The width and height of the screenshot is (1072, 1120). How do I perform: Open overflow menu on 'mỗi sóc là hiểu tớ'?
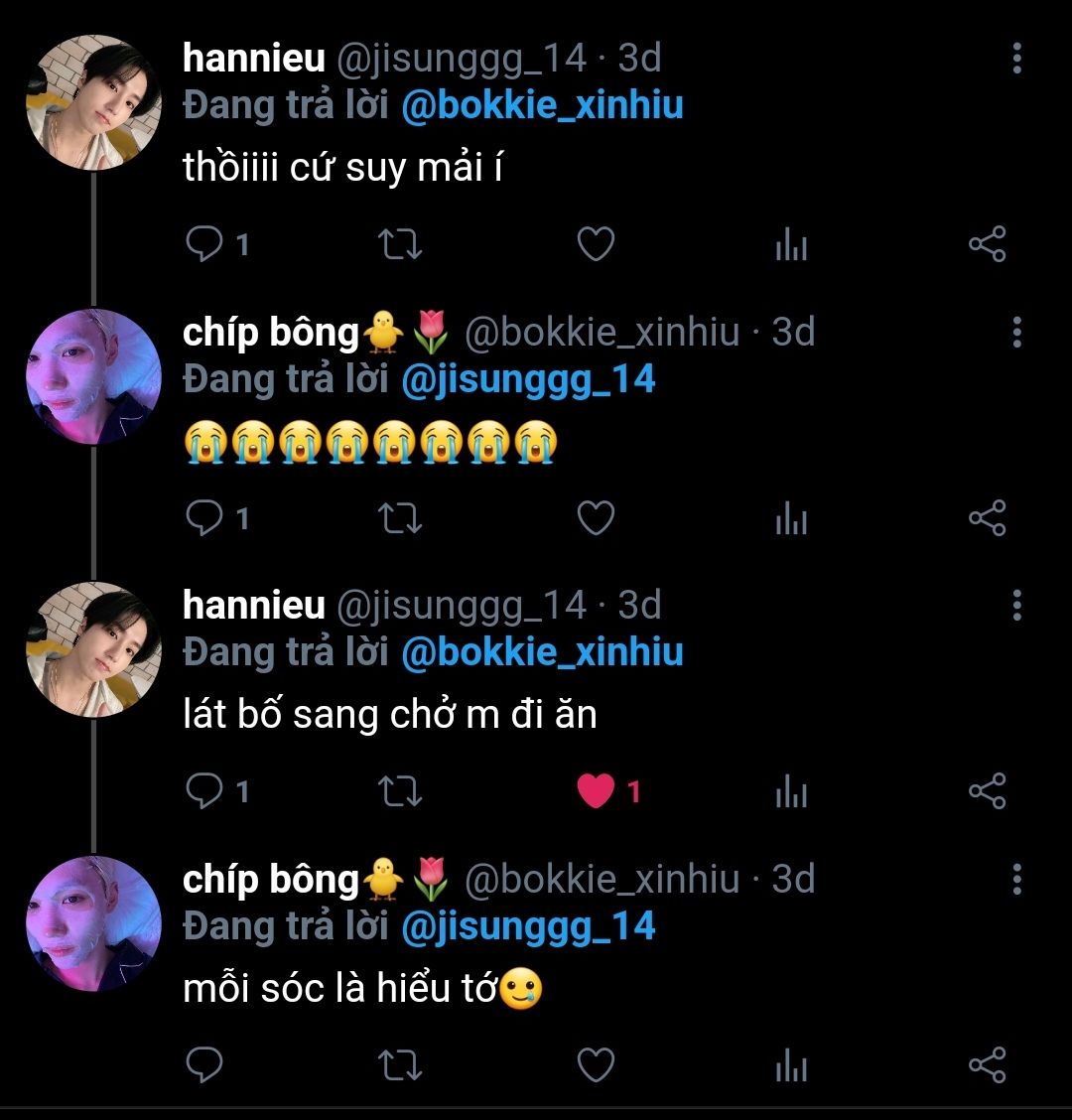click(1017, 879)
